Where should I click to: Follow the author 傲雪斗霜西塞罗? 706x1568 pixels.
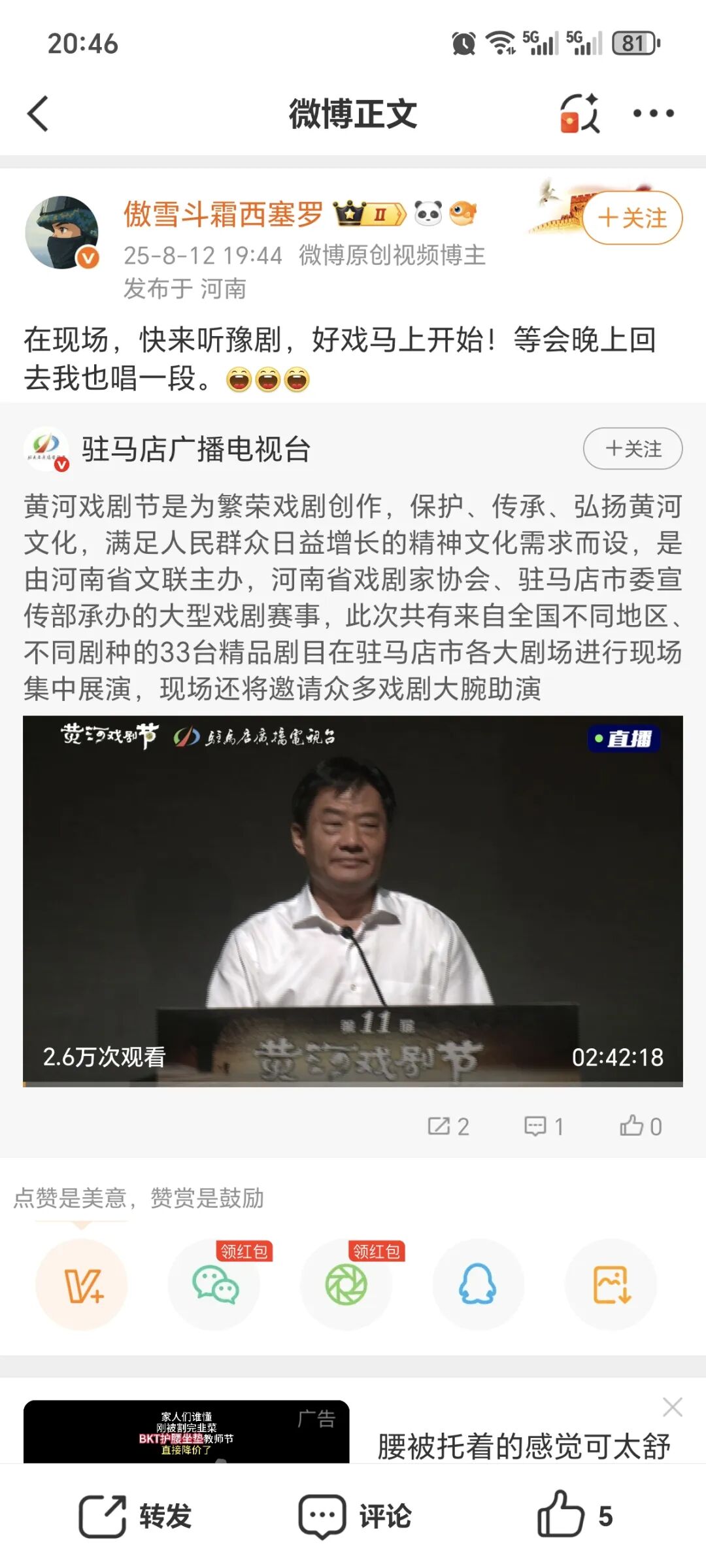coord(631,218)
